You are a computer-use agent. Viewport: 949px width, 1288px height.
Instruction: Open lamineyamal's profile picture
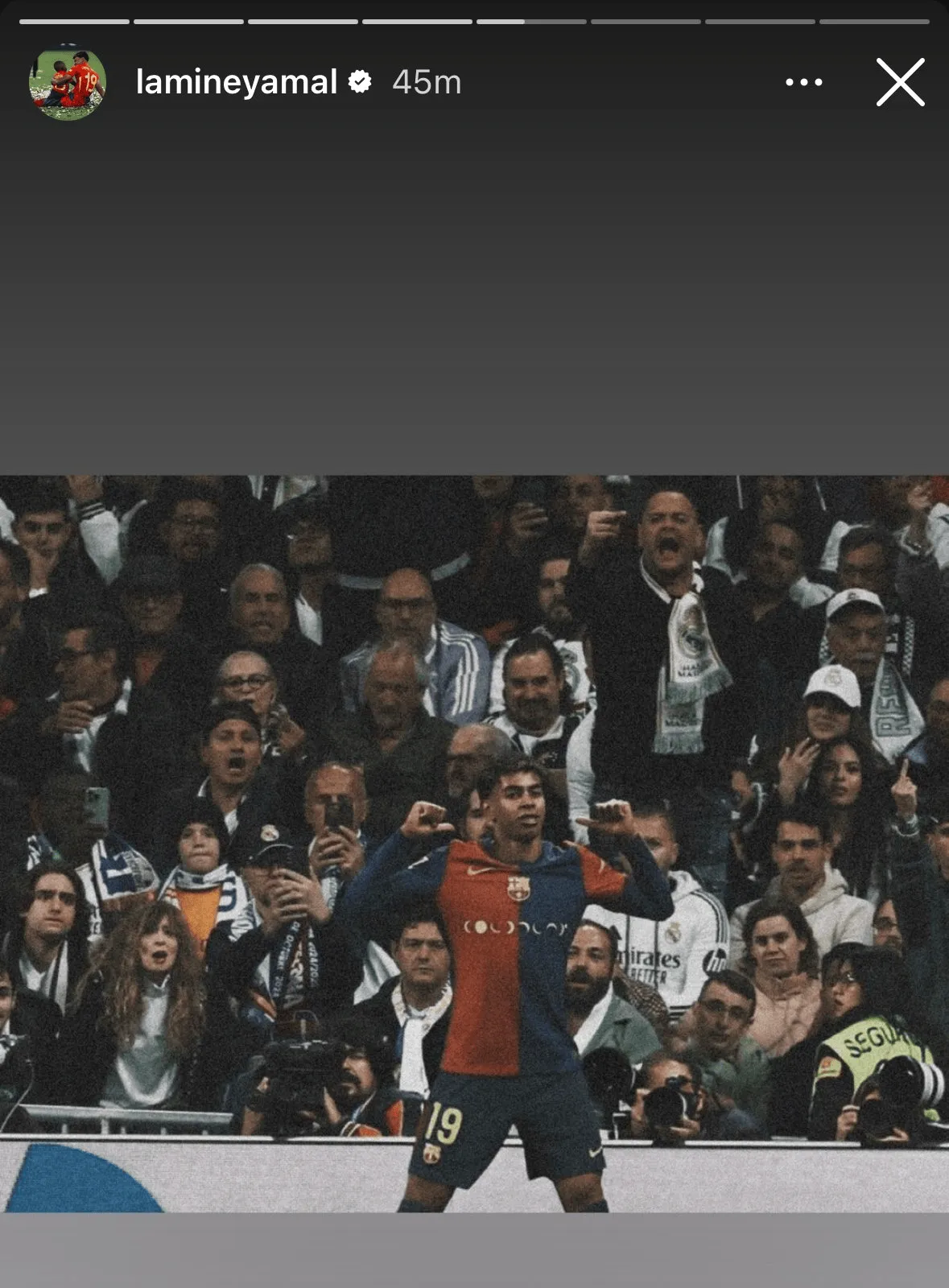pos(68,82)
